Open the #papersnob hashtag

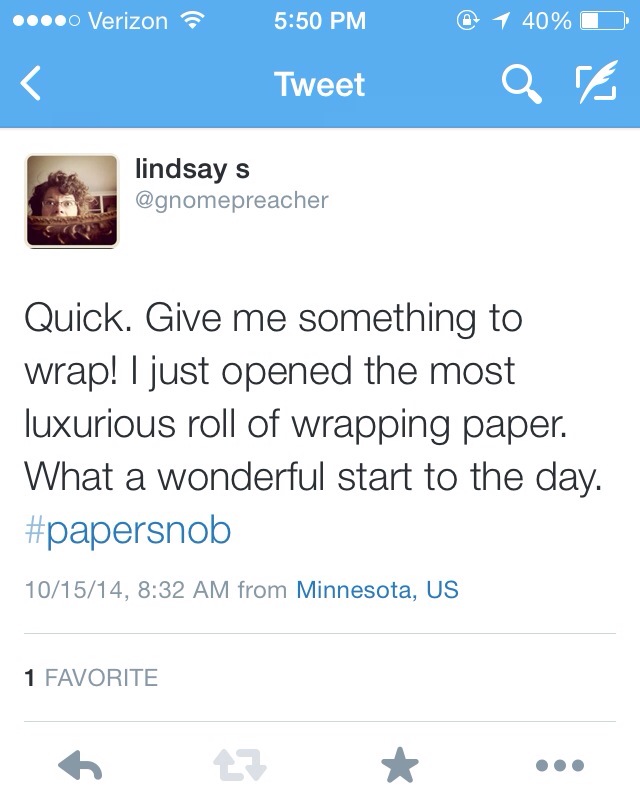(127, 528)
